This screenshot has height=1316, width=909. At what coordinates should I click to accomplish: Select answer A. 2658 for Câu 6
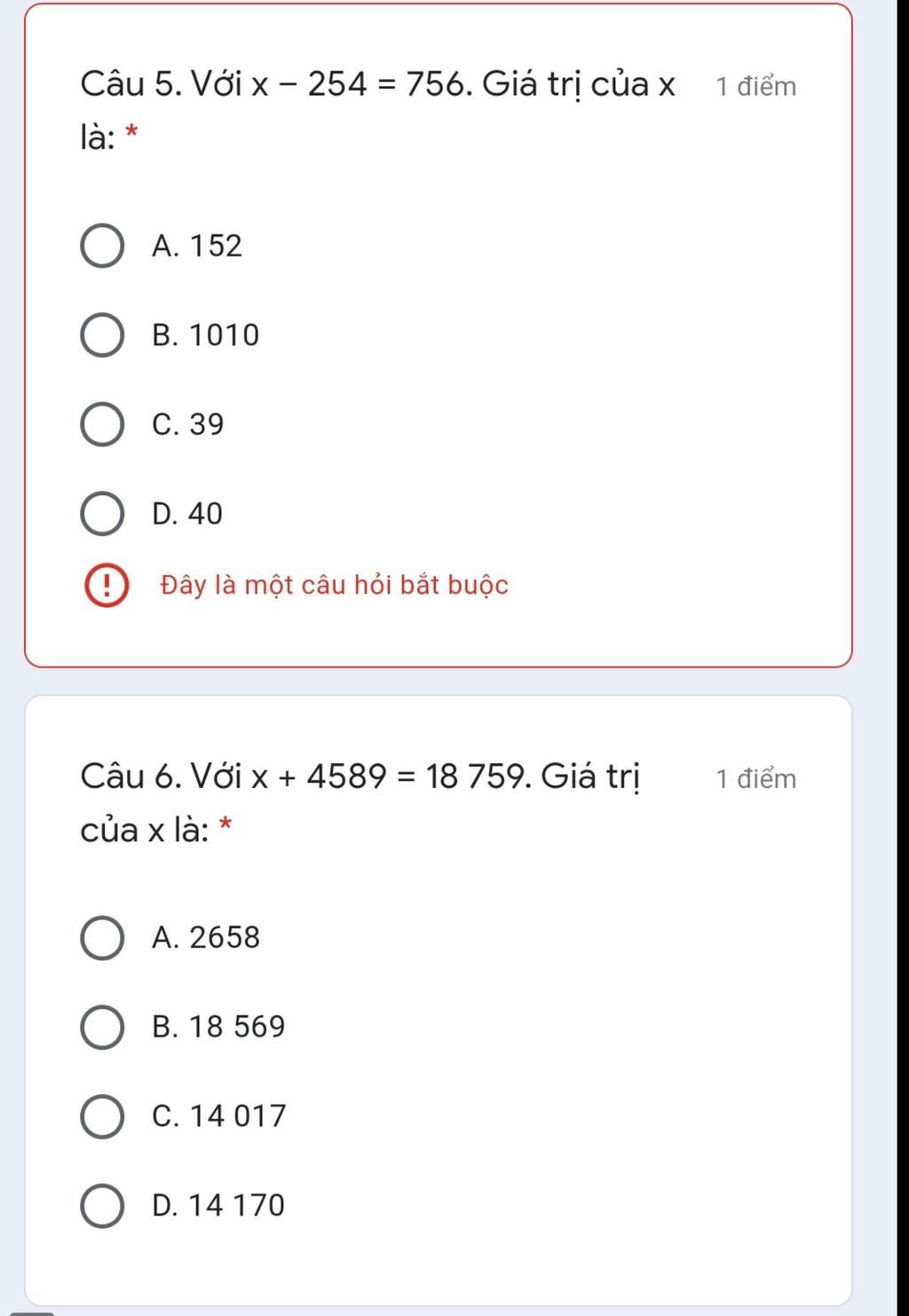(x=103, y=938)
